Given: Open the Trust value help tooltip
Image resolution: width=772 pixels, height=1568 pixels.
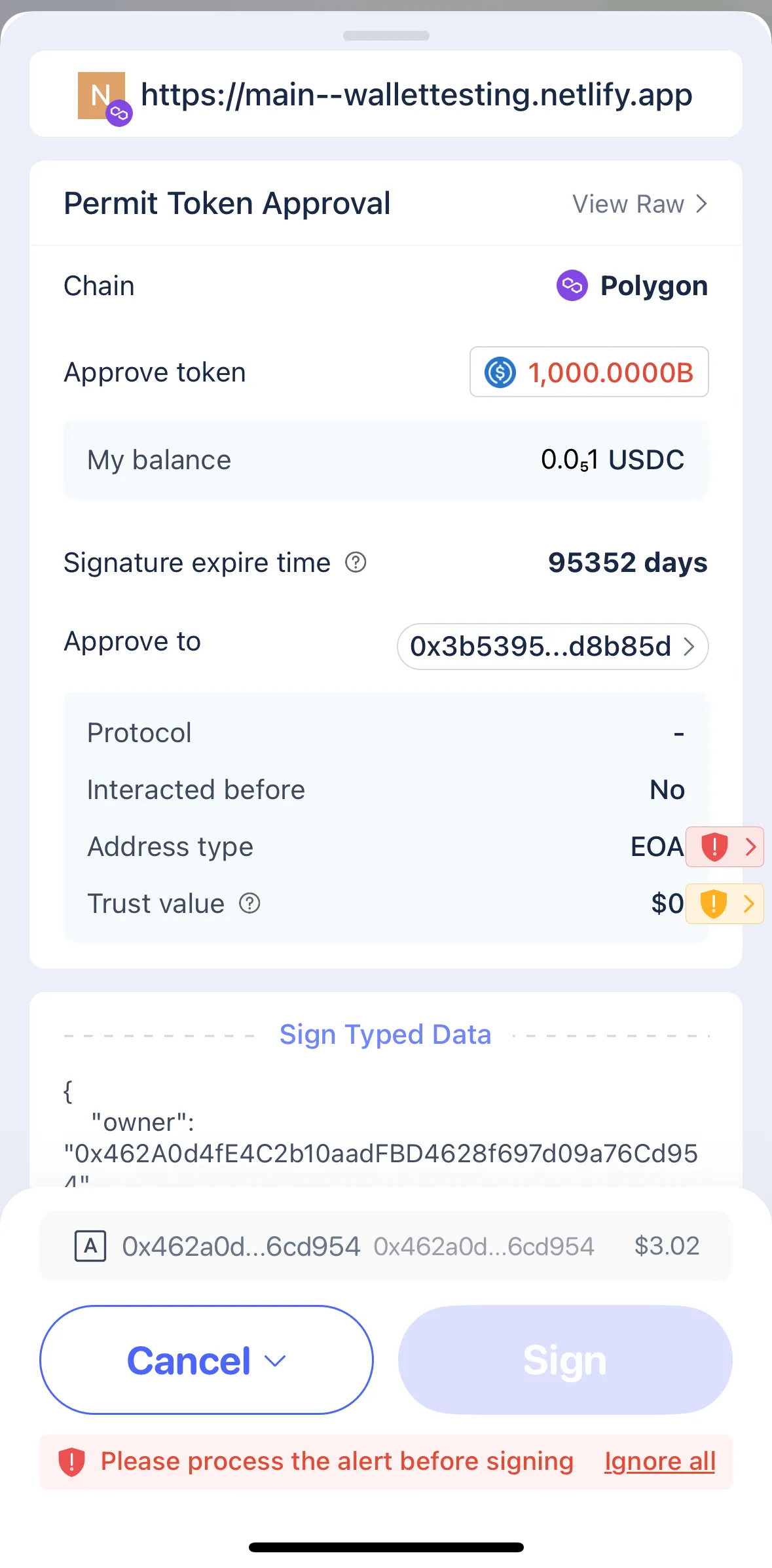Looking at the screenshot, I should point(249,904).
